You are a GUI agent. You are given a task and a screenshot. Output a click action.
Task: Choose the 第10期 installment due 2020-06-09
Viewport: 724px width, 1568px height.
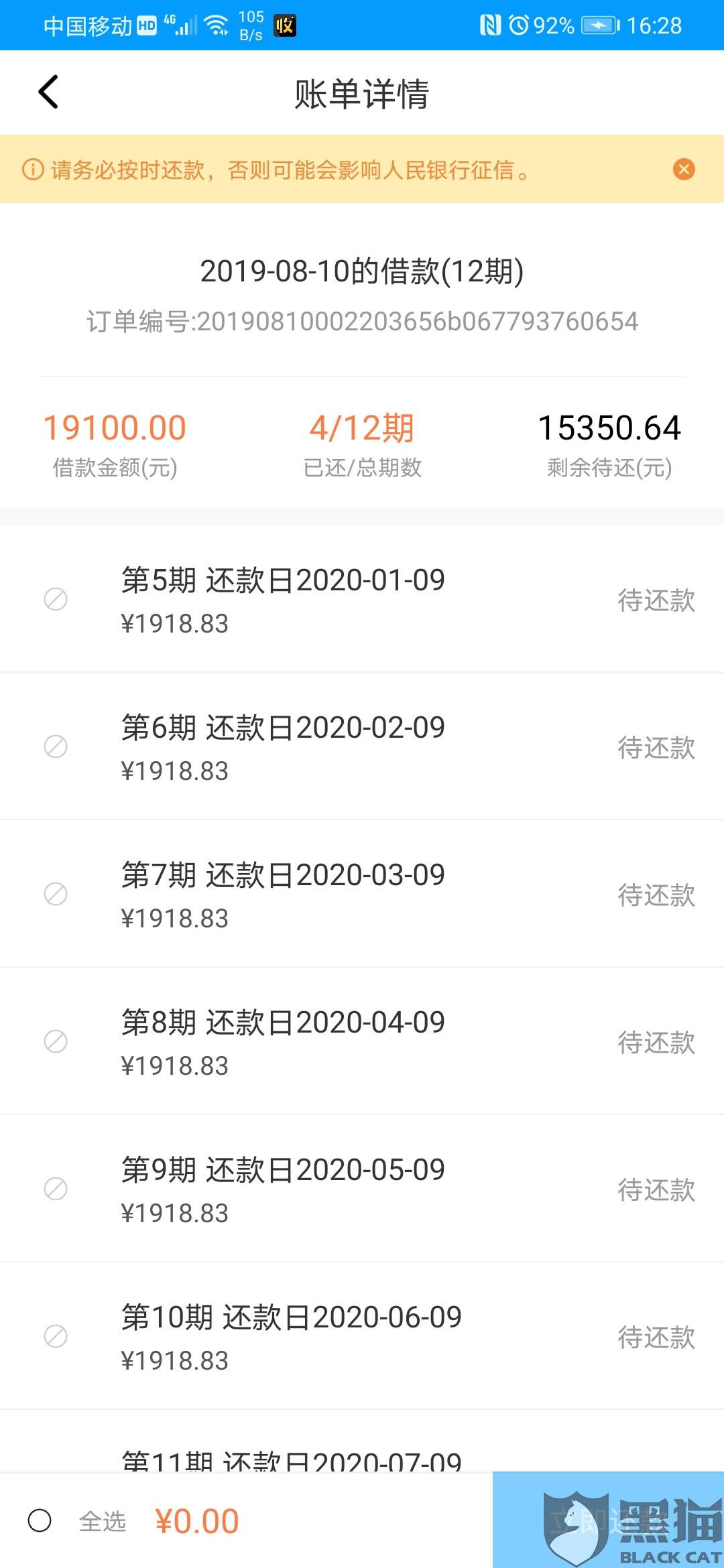tap(56, 1336)
